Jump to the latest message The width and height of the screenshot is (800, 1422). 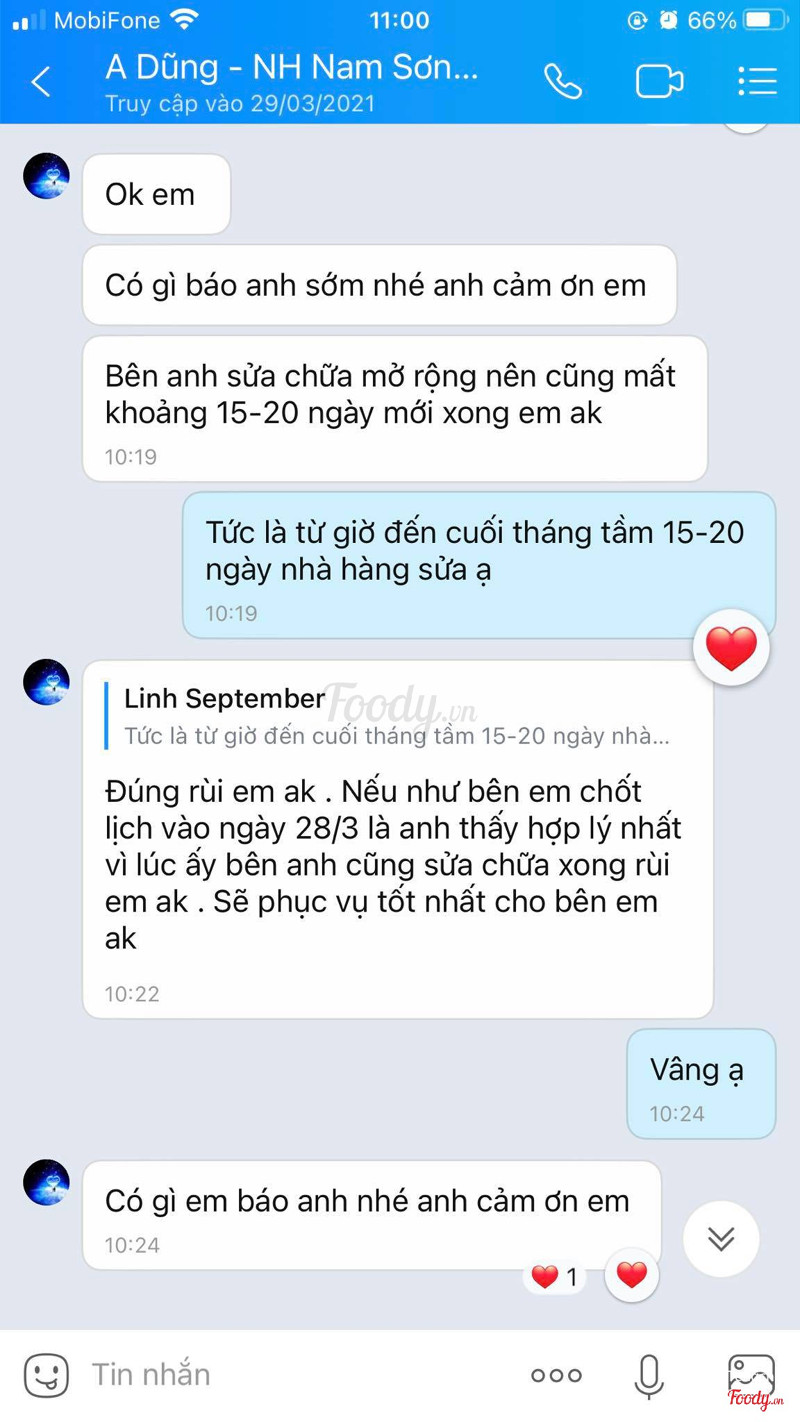[x=721, y=1238]
